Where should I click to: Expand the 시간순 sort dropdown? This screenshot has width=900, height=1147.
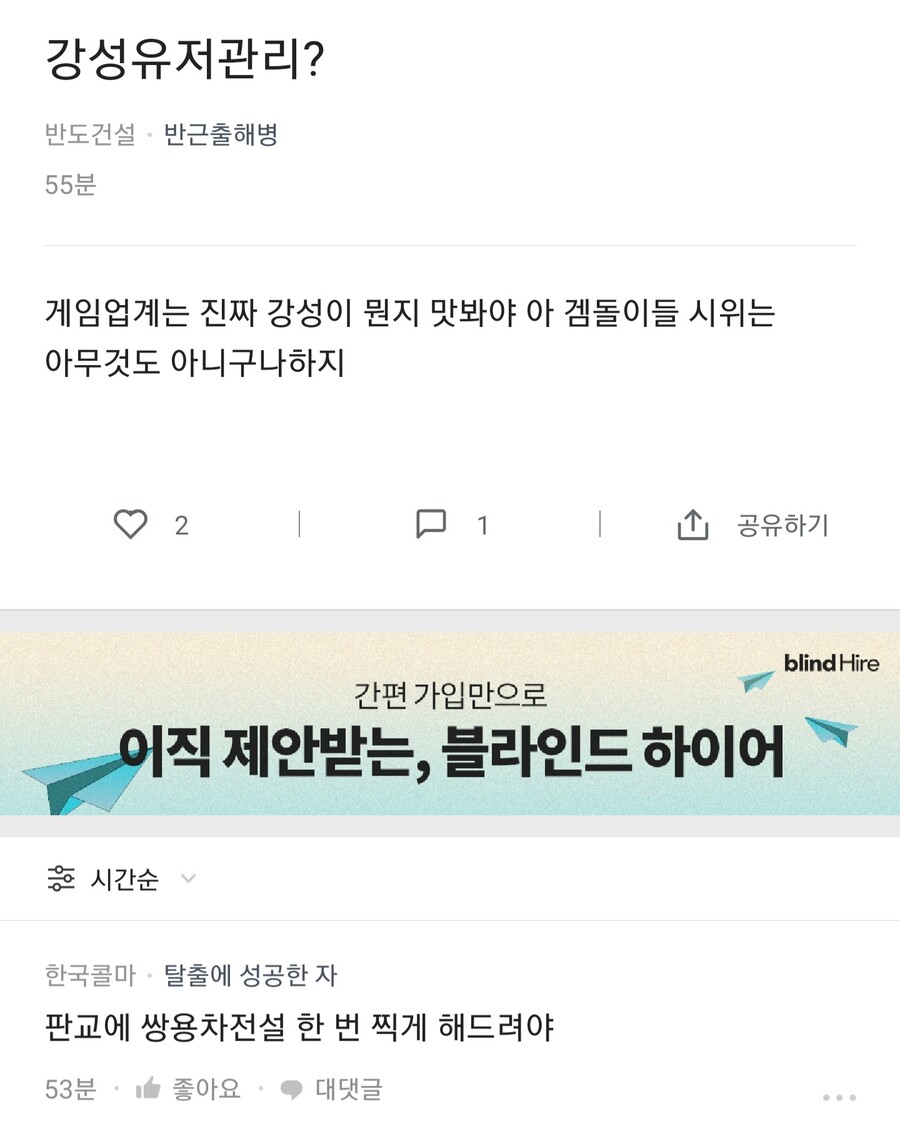pyautogui.click(x=122, y=879)
